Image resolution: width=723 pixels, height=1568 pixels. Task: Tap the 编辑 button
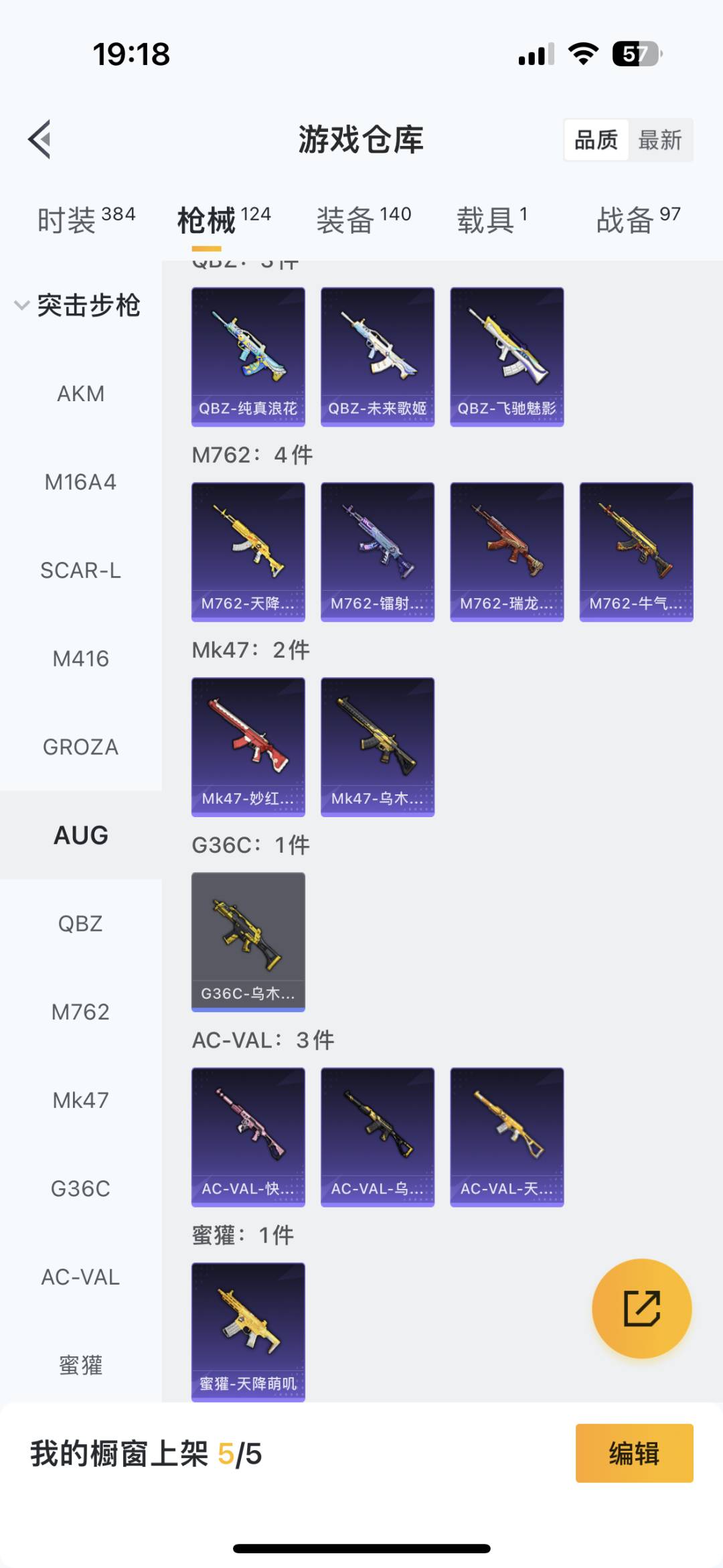[634, 1453]
